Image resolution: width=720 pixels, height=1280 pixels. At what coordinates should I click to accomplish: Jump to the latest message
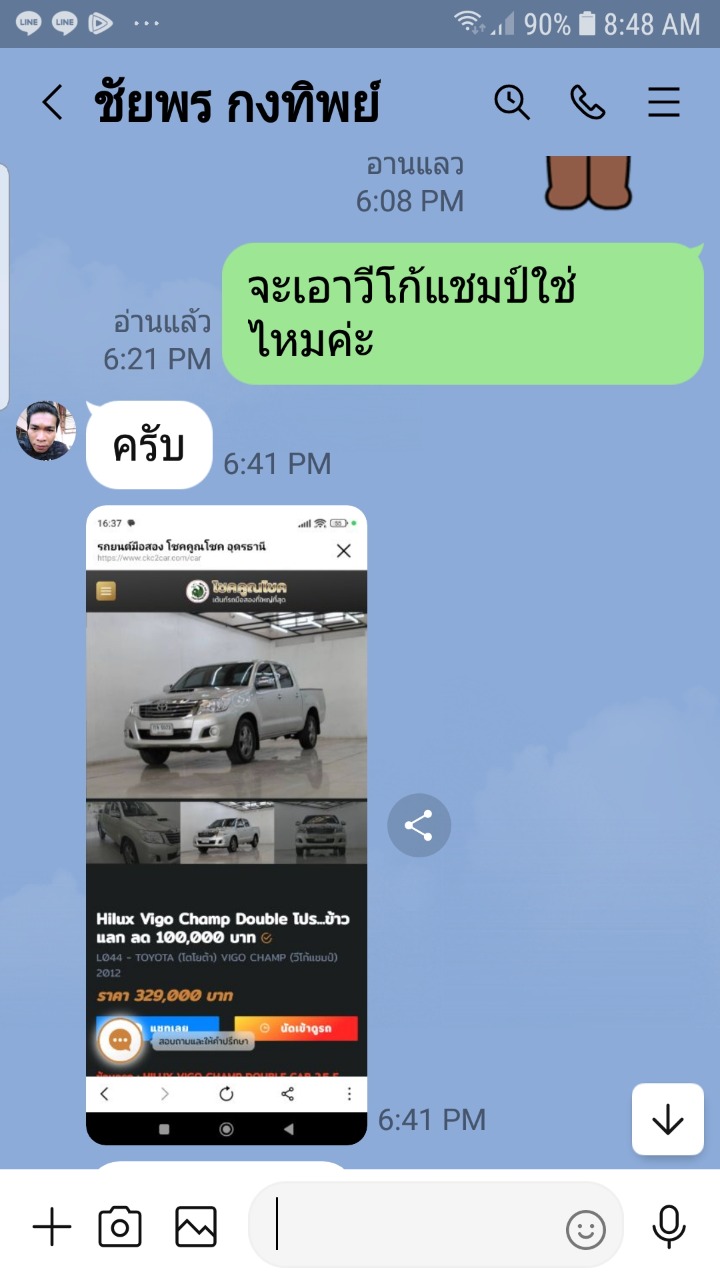pos(667,1120)
